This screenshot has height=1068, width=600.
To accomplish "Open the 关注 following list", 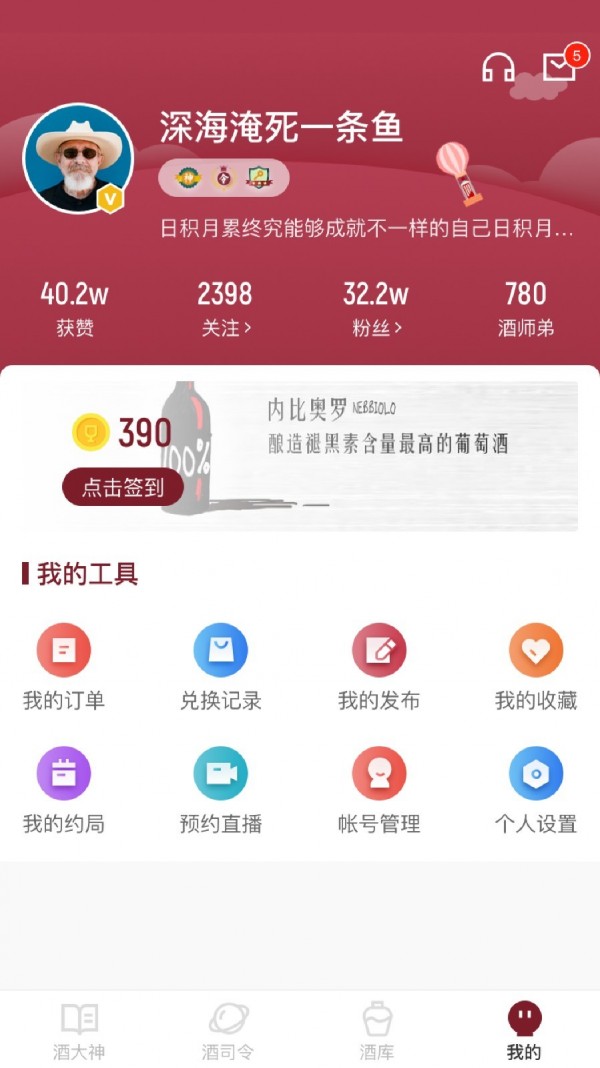I will 225,308.
